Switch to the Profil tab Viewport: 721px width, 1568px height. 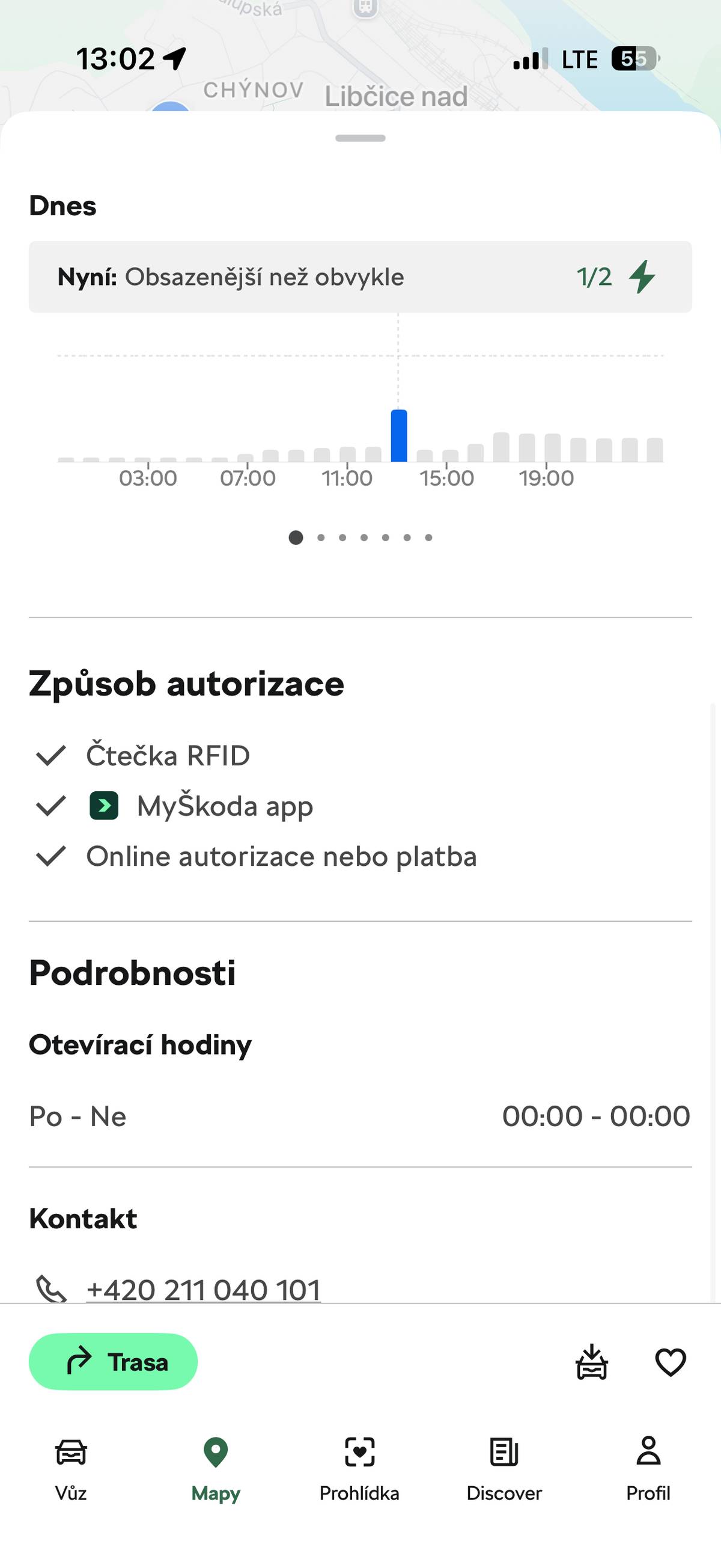[x=648, y=1469]
